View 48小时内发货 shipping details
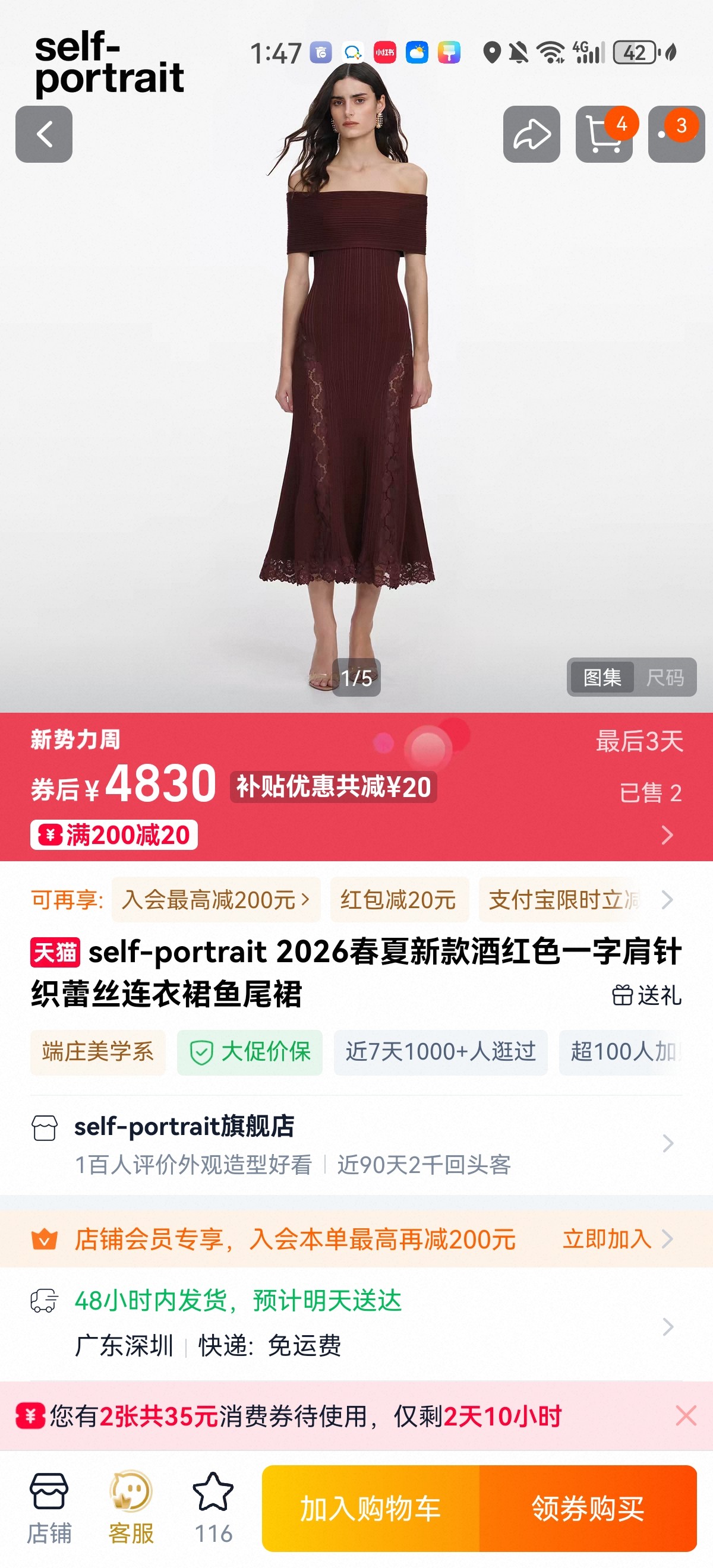 click(x=356, y=1323)
